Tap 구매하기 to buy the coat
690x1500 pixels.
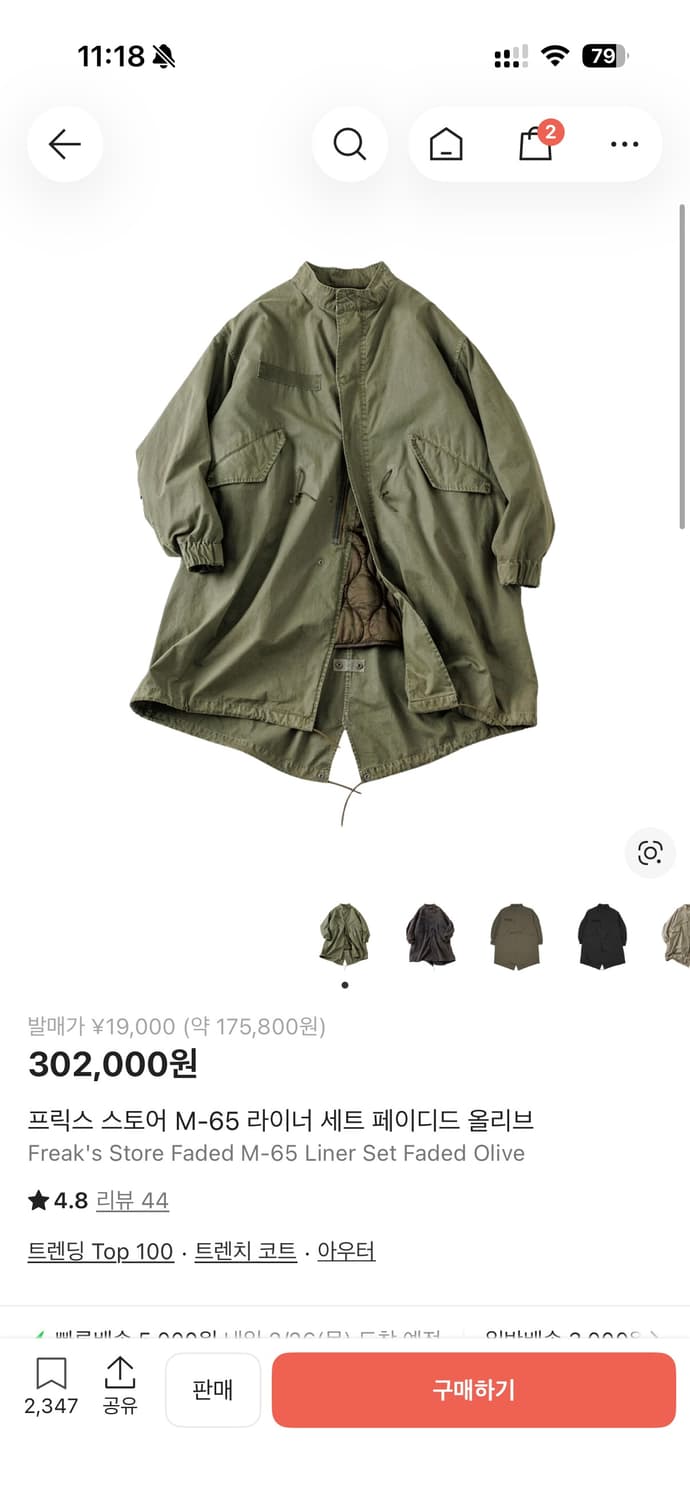473,1390
